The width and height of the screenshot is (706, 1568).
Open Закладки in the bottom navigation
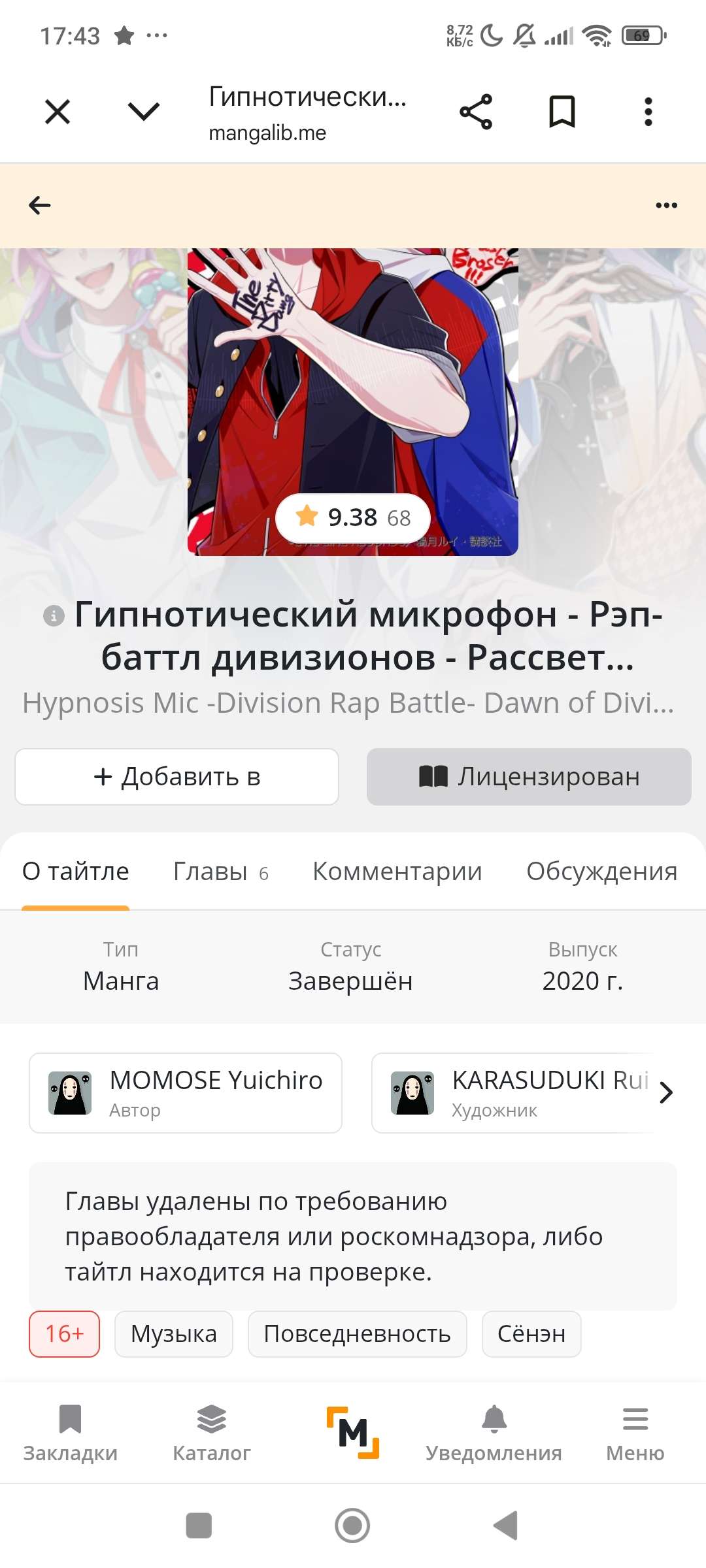(x=70, y=1433)
